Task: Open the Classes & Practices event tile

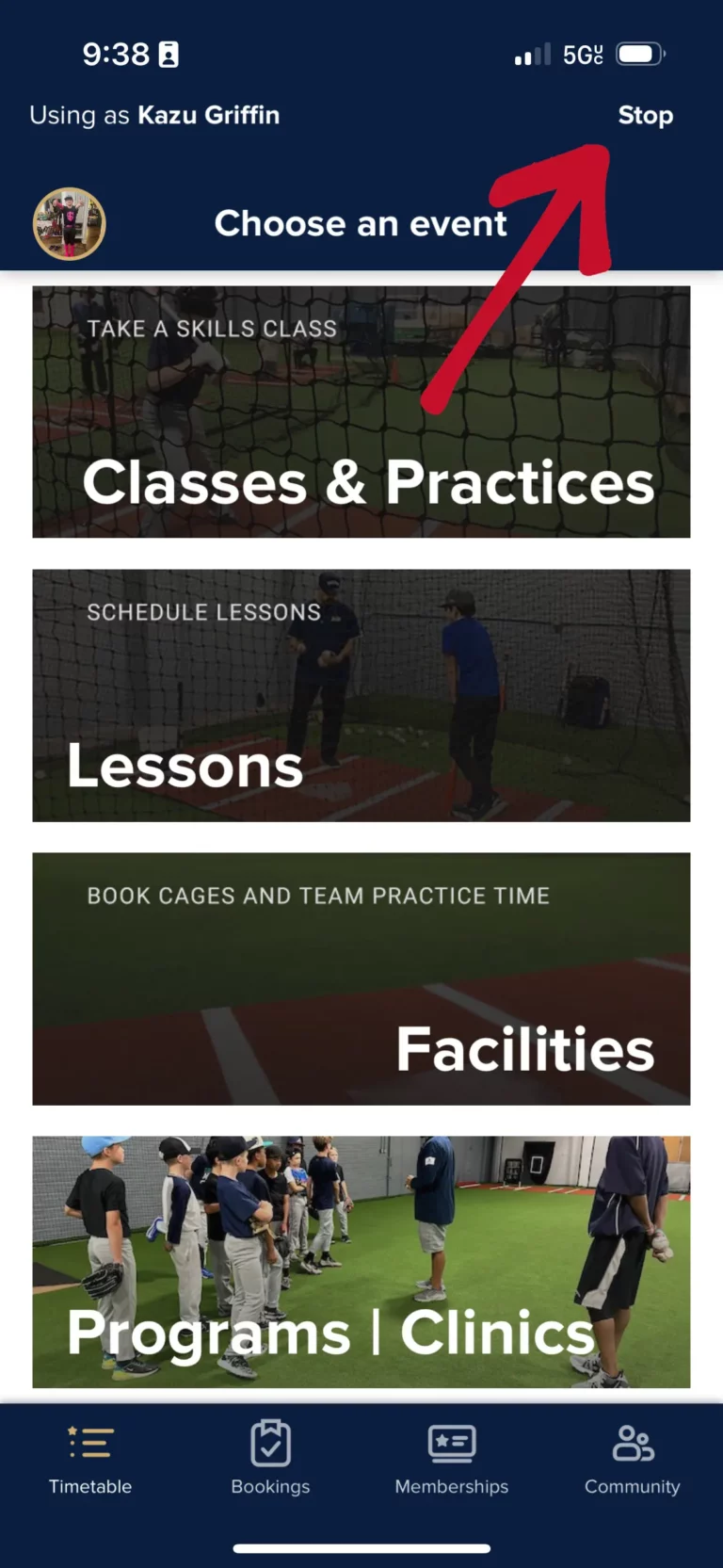Action: [x=361, y=412]
